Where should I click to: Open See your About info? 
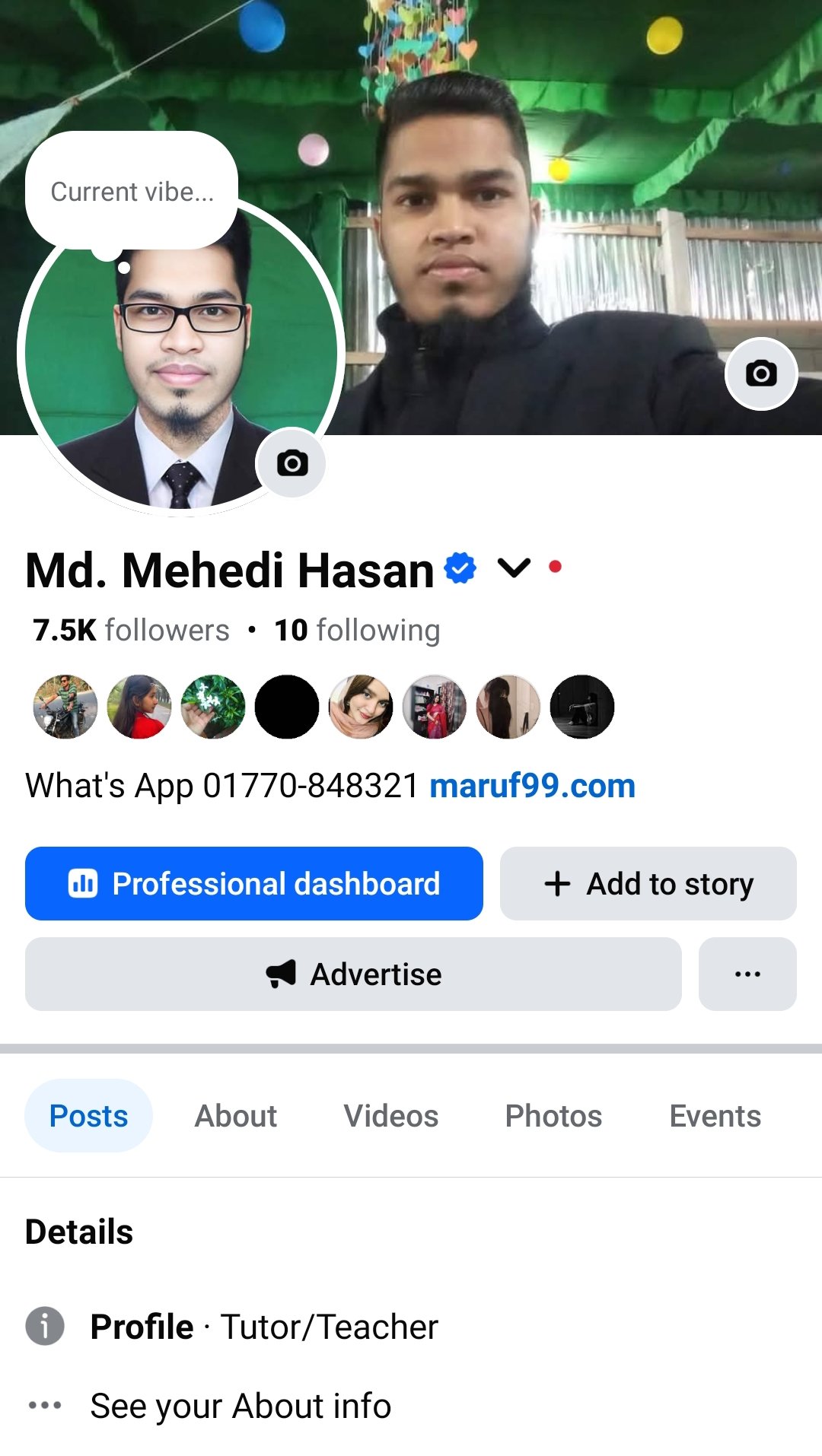click(x=241, y=1406)
